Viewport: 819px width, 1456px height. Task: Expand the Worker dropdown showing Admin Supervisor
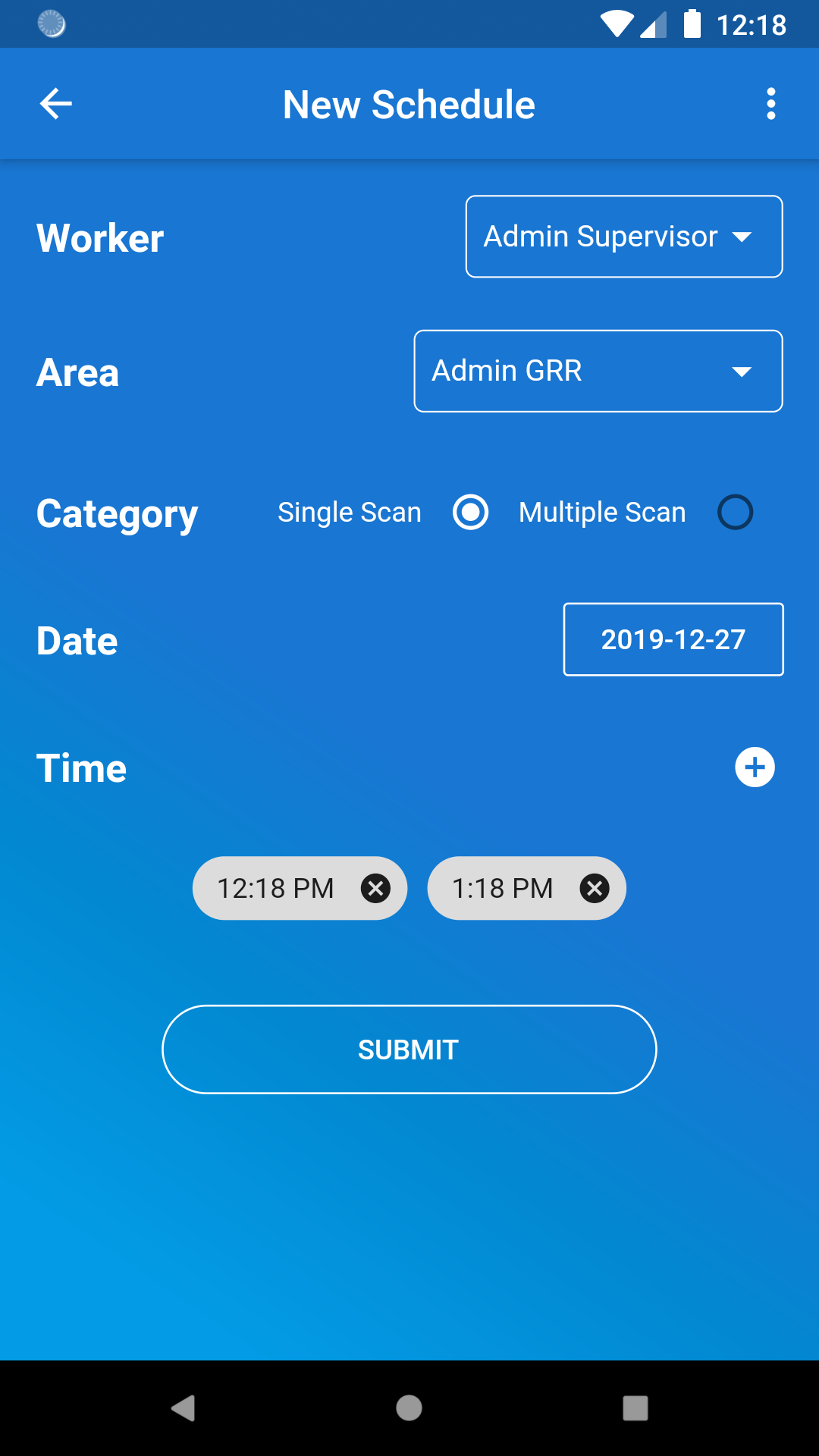(x=624, y=237)
